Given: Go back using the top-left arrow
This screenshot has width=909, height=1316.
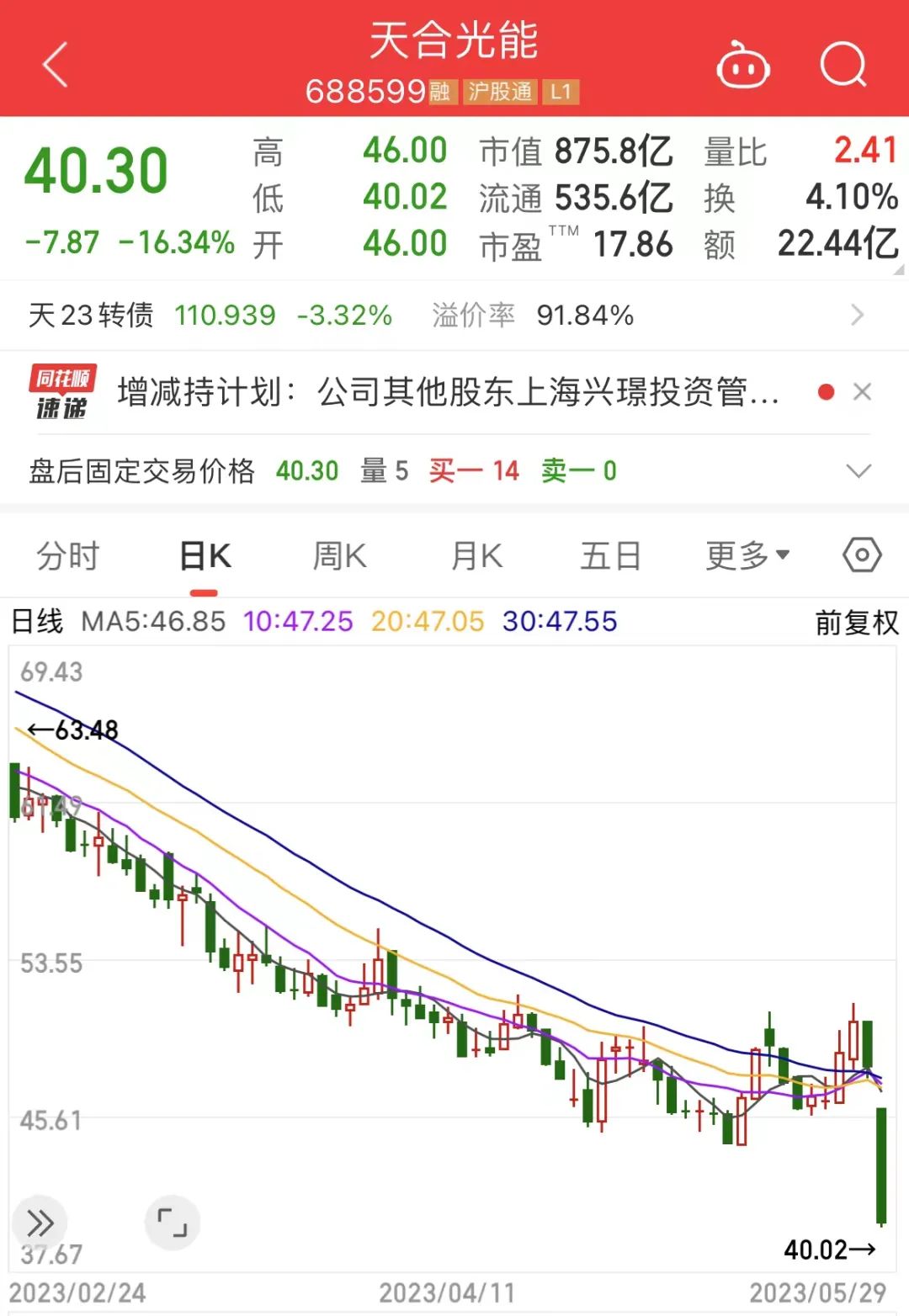Looking at the screenshot, I should (x=56, y=65).
